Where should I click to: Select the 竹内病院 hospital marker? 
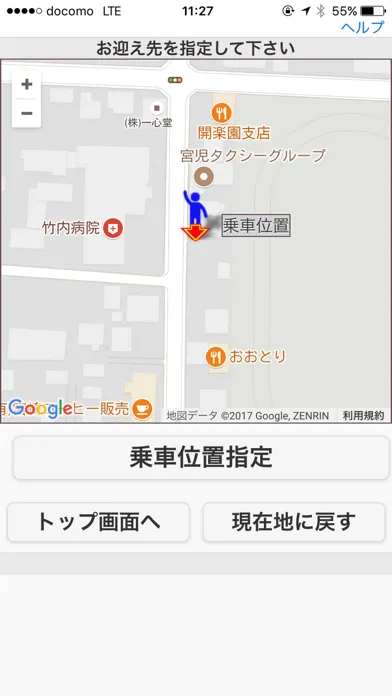point(114,229)
